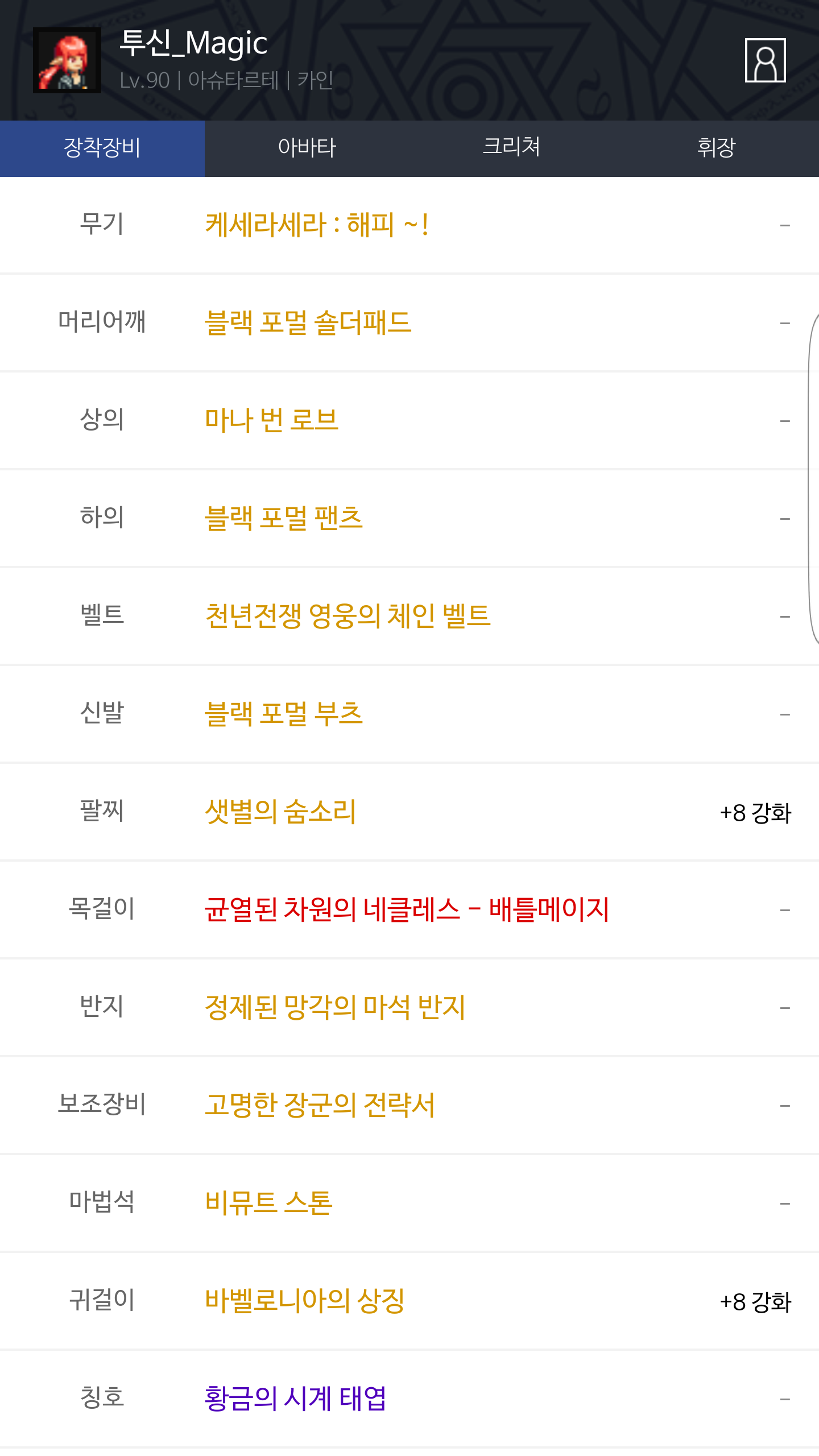View 고명한 장군의 전략서 details
Viewport: 819px width, 1456px height.
point(320,1105)
